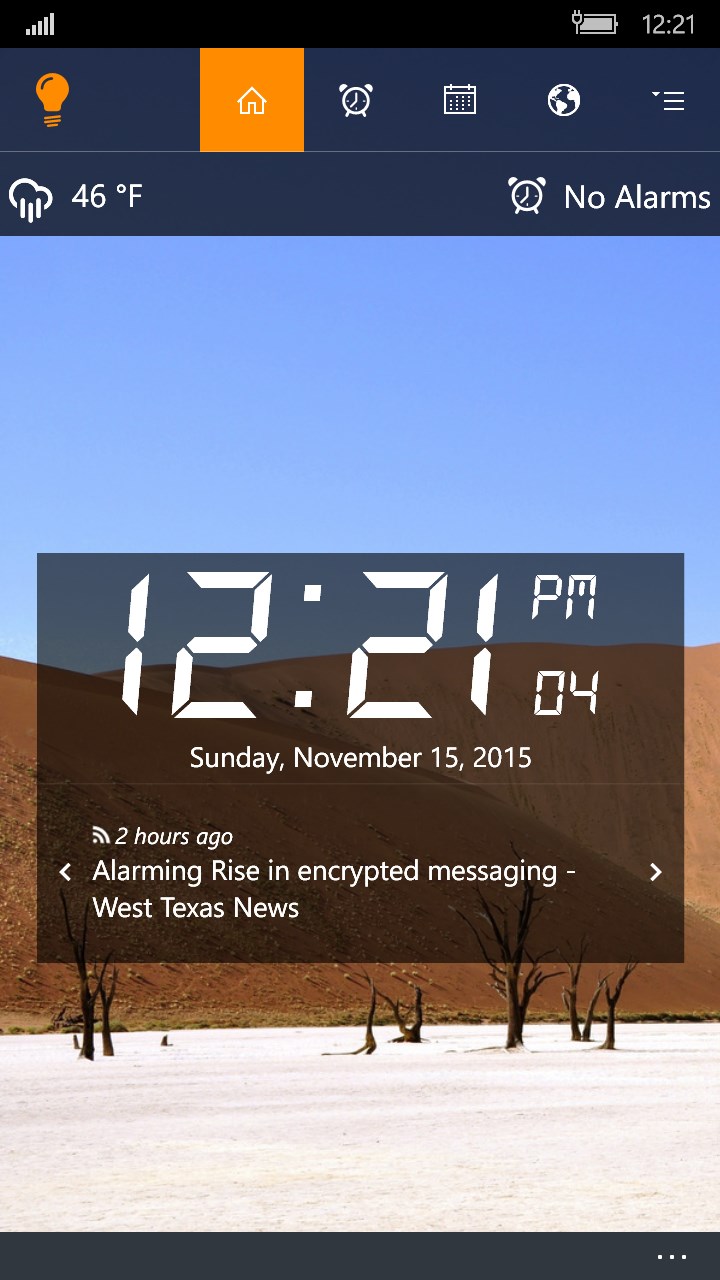Viewport: 720px width, 1280px height.
Task: Tap the No Alarms indicator
Action: [x=610, y=197]
